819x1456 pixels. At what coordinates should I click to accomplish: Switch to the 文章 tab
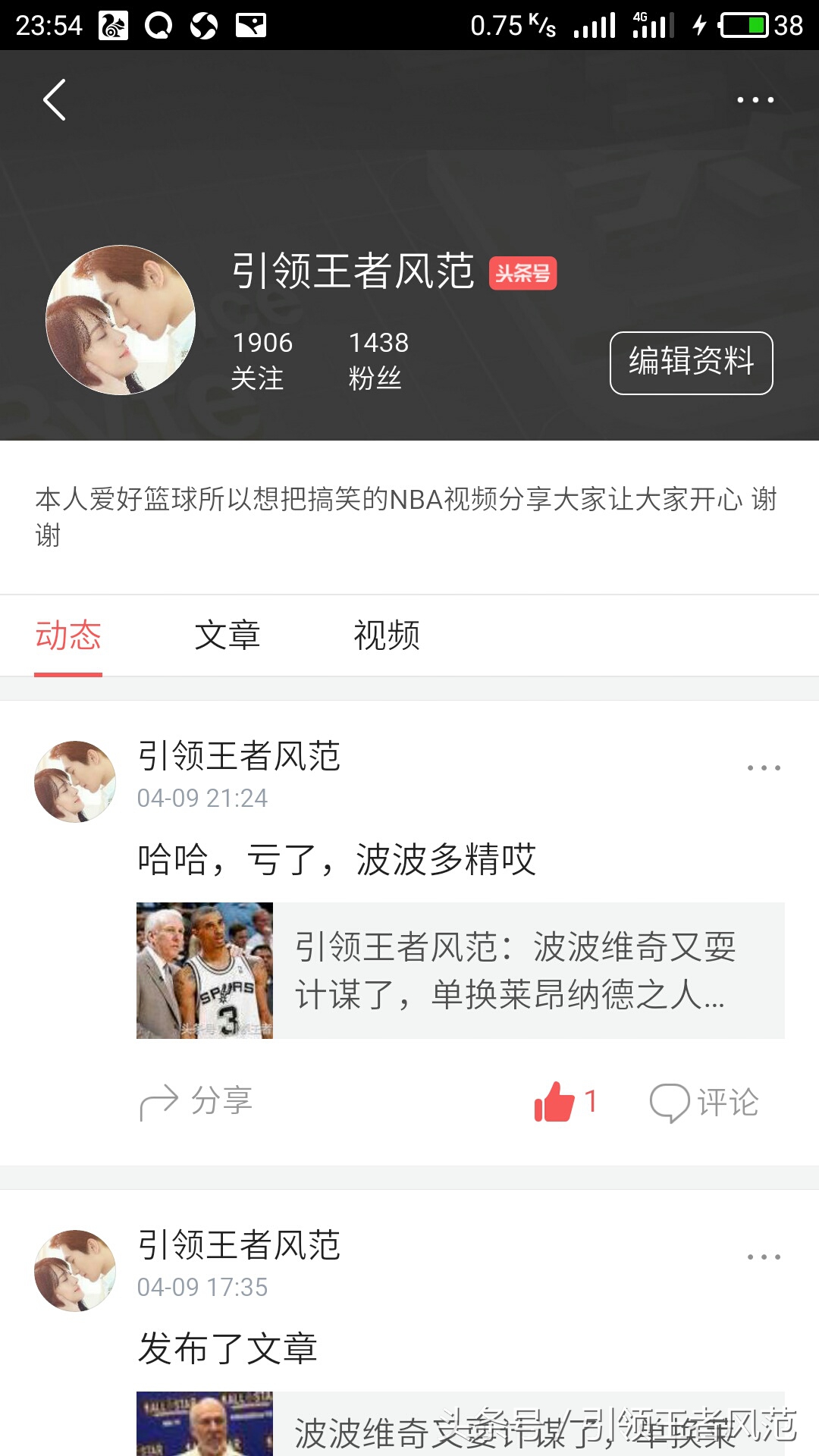pyautogui.click(x=228, y=635)
